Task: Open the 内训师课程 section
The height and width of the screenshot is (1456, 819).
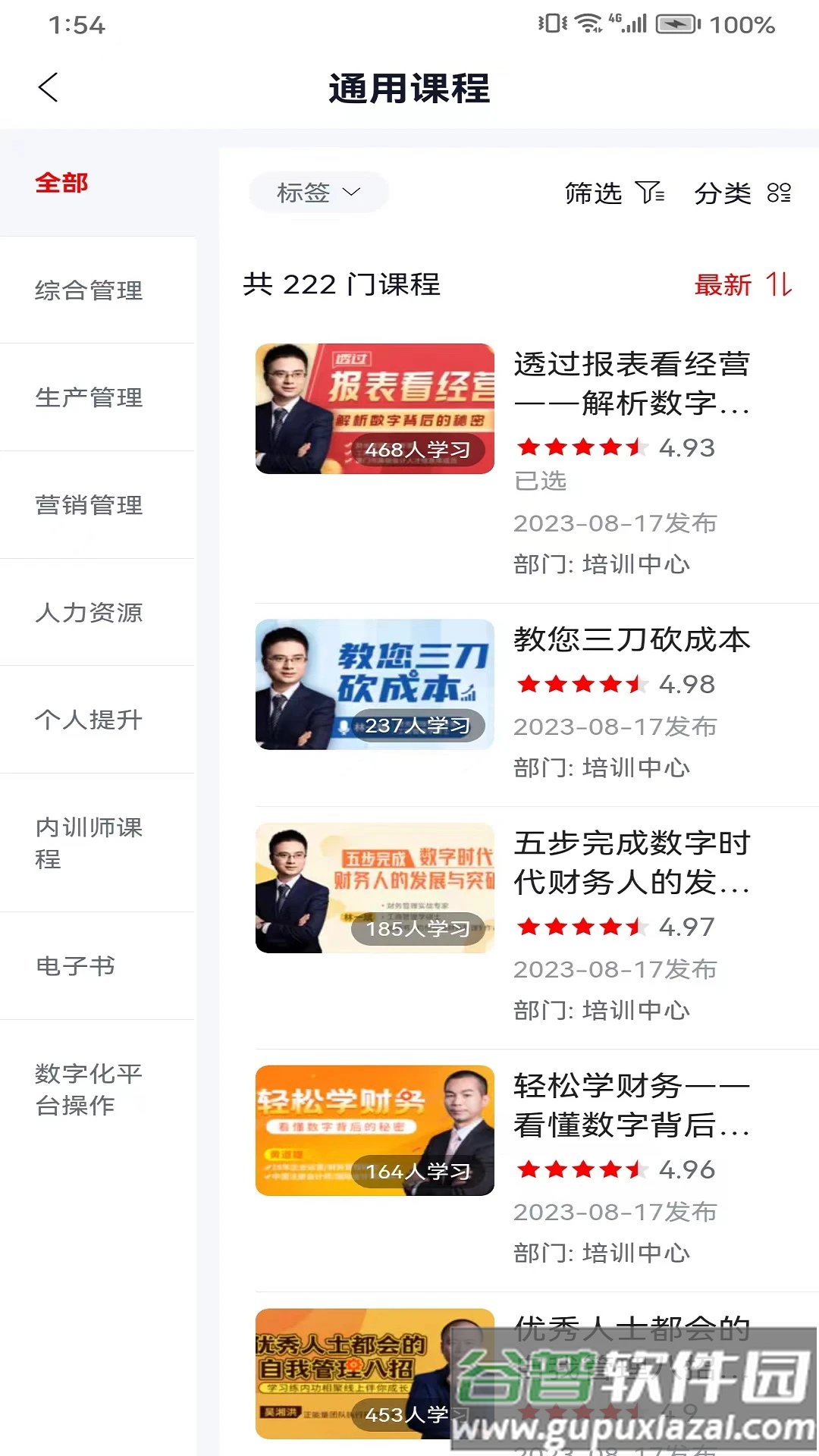Action: point(88,843)
